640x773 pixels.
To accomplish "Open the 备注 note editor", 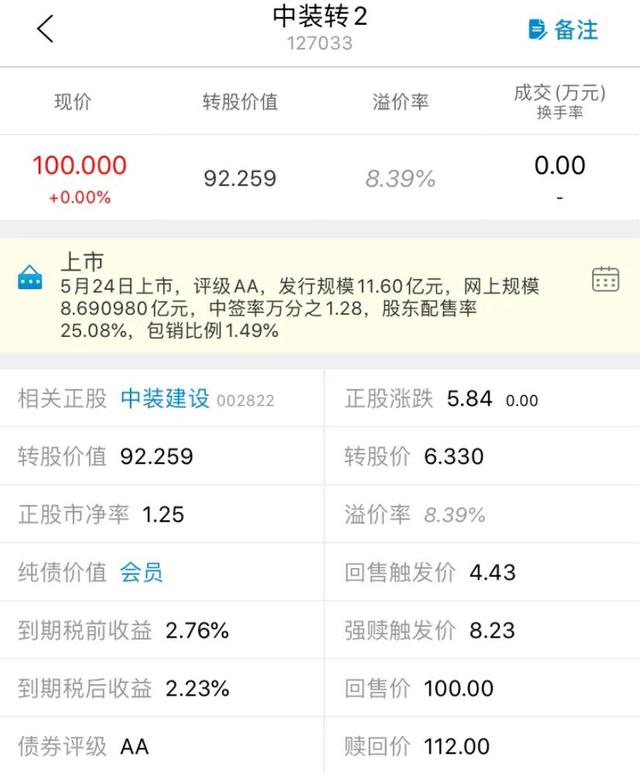I will tap(563, 29).
